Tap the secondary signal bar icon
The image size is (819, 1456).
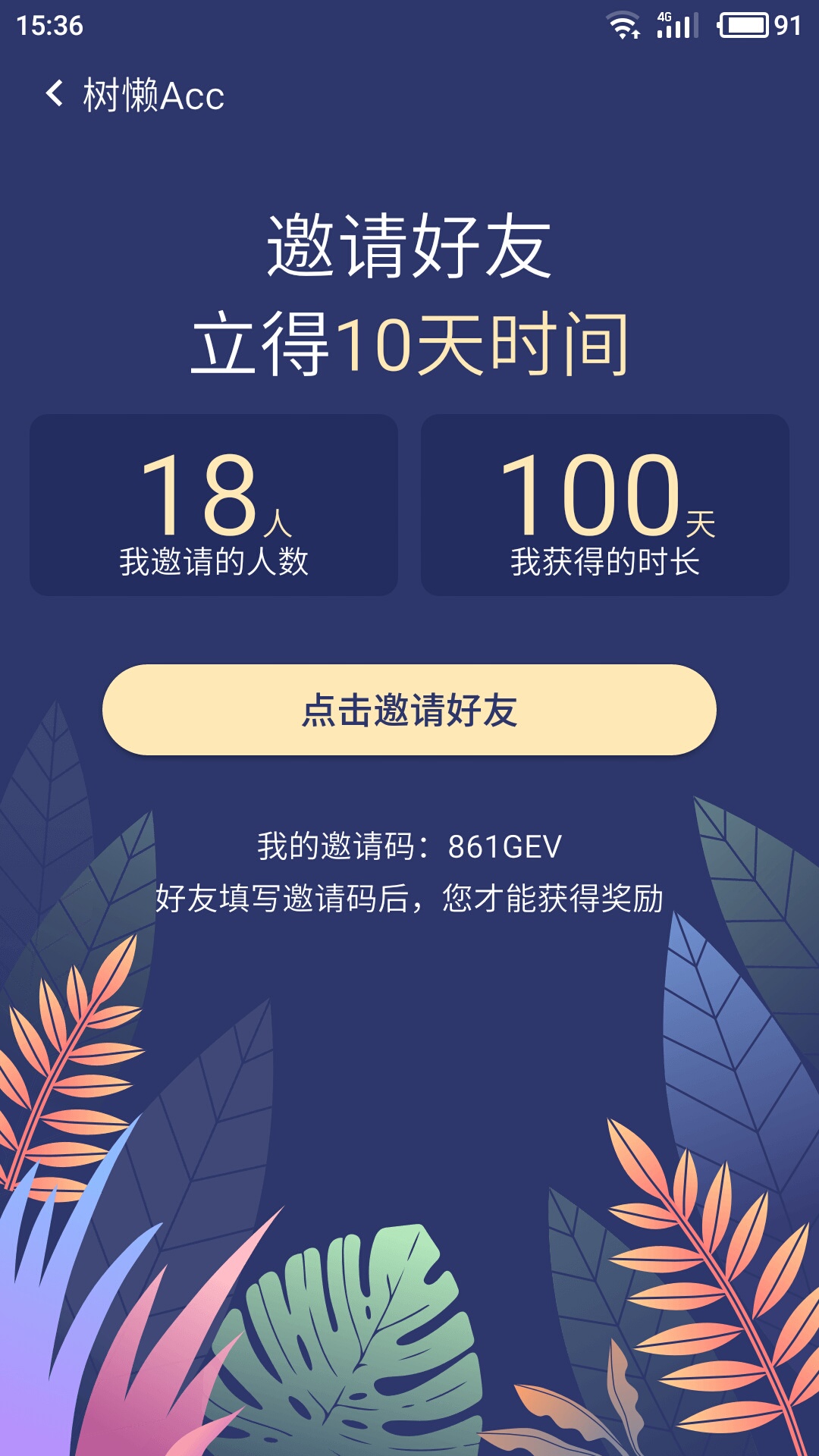click(x=693, y=25)
